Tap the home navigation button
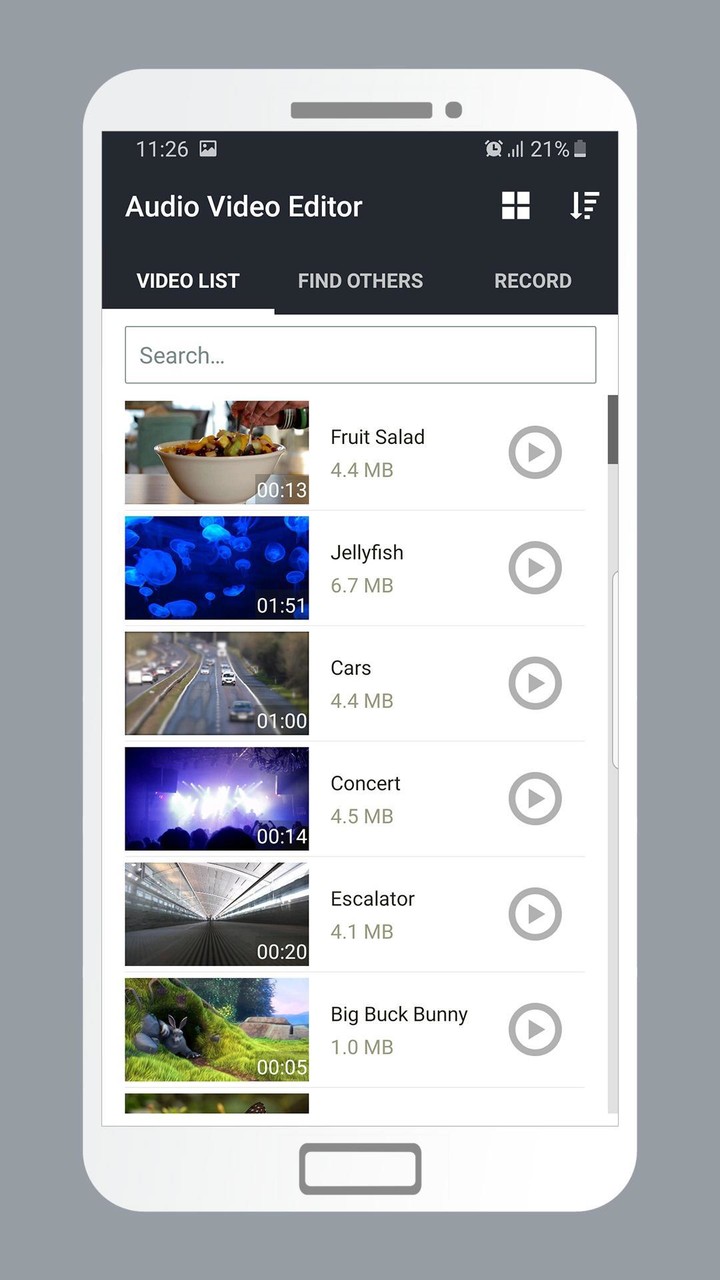 pyautogui.click(x=360, y=1168)
